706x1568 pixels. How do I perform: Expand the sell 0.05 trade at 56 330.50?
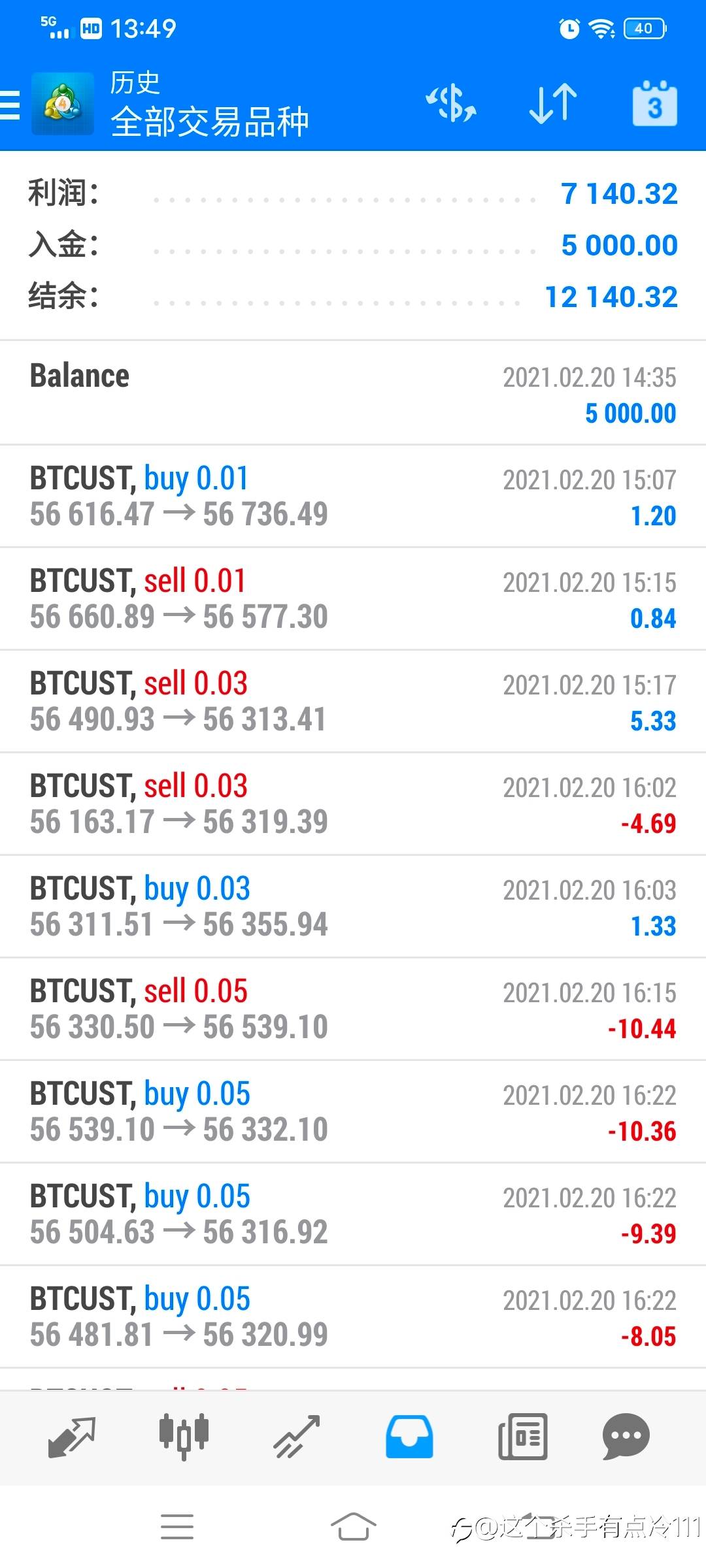pyautogui.click(x=353, y=1009)
